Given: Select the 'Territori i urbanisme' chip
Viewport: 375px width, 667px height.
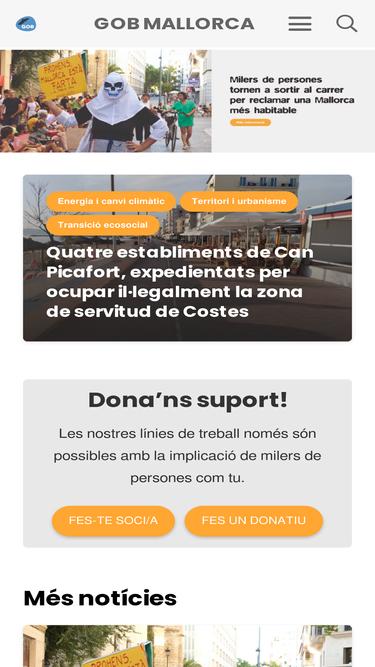Looking at the screenshot, I should point(239,201).
